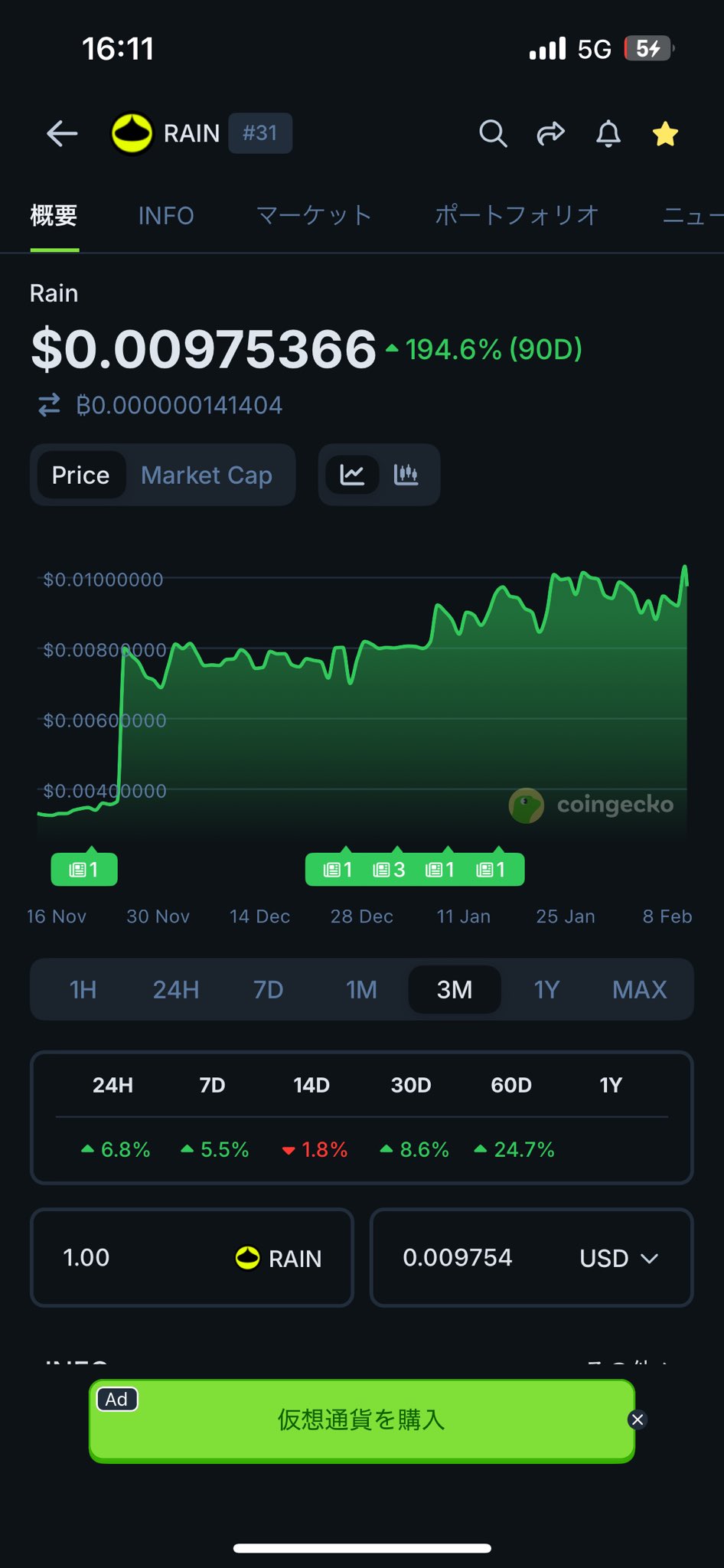Select the MAX chart range
This screenshot has height=1568, width=724.
pos(639,990)
